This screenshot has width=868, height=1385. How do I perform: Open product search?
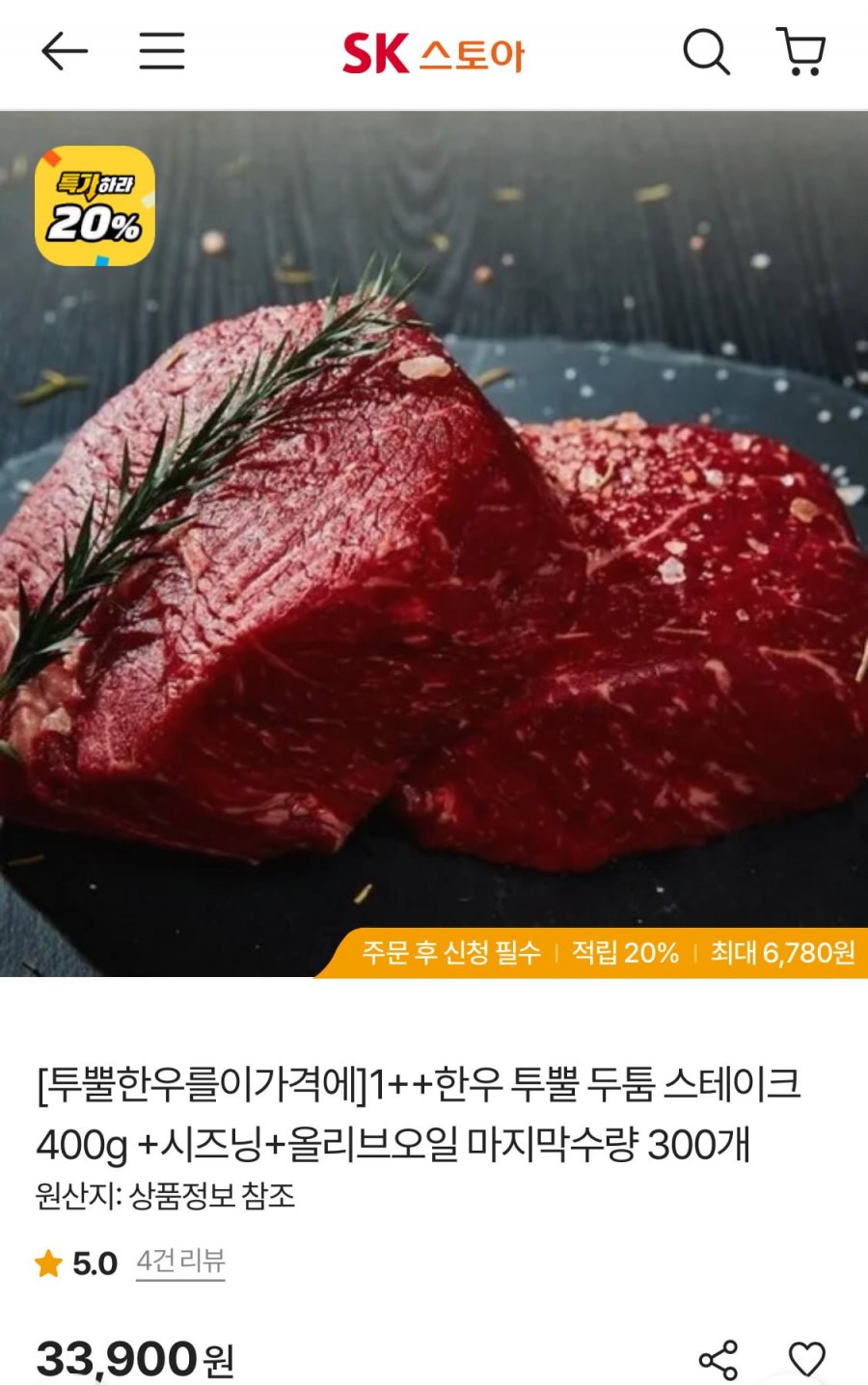(706, 52)
